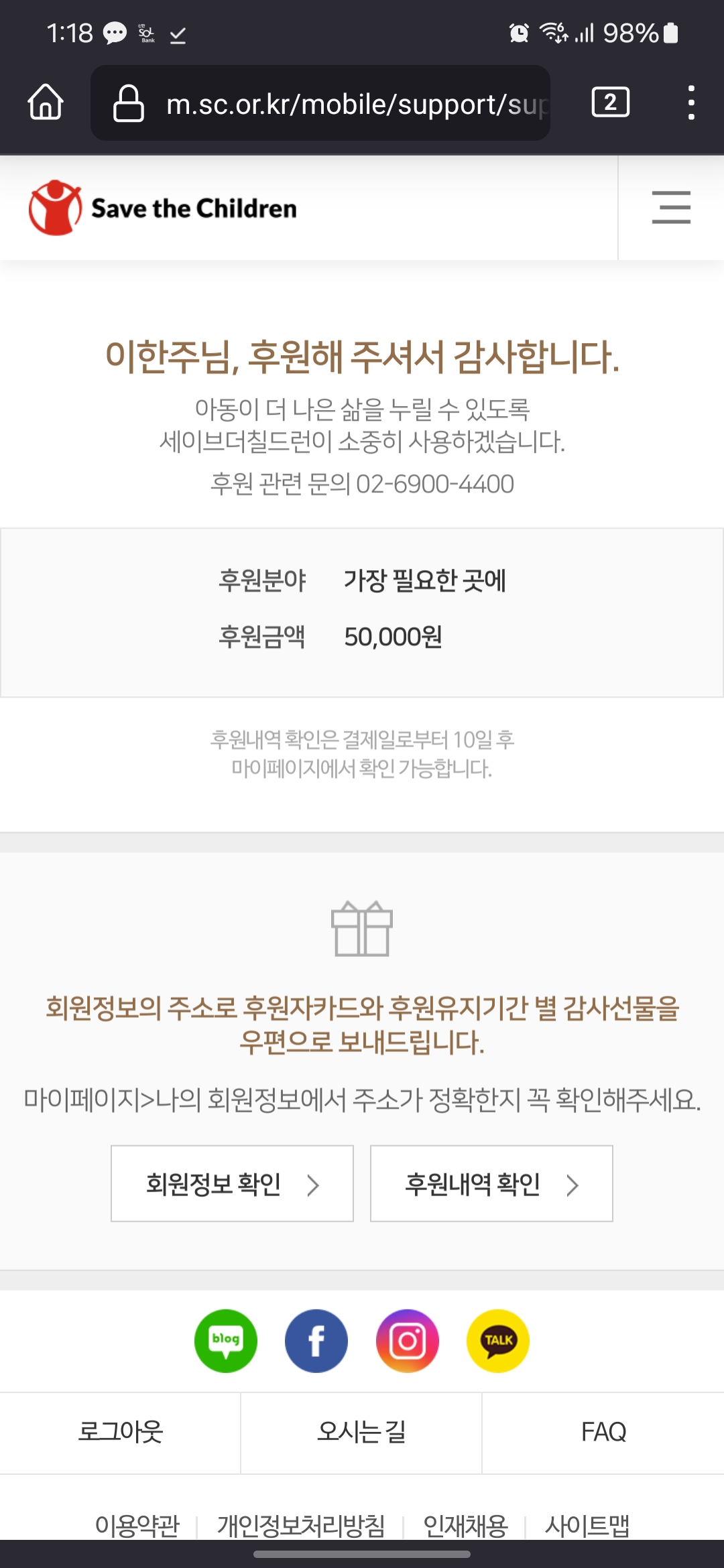Visit the Facebook page

316,1341
